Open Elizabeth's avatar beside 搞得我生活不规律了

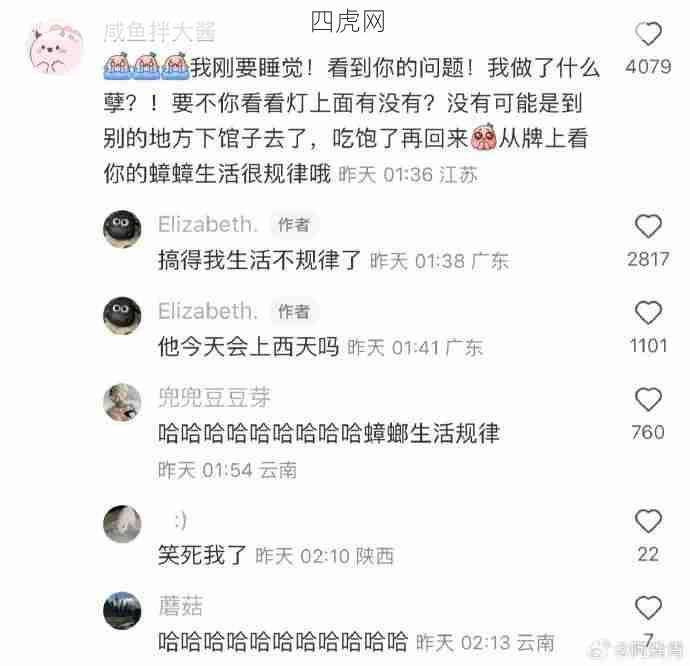(x=123, y=229)
